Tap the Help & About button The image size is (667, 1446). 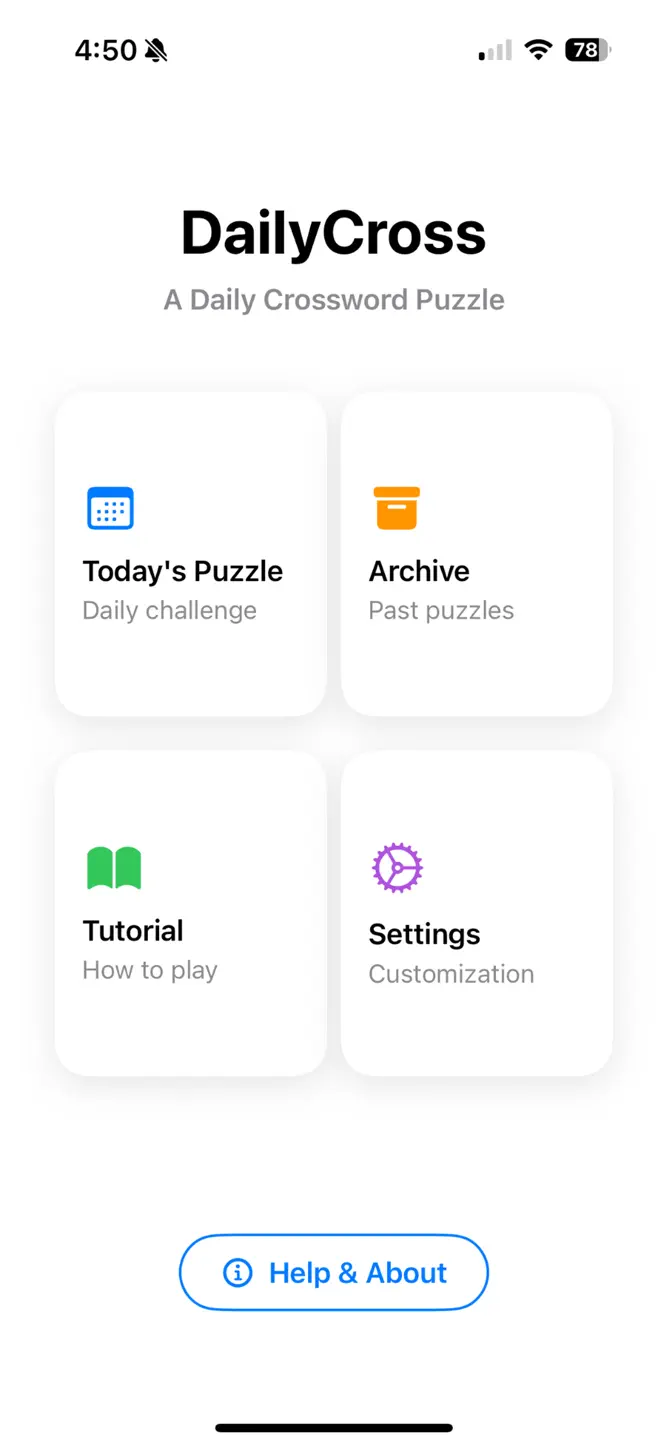coord(334,1272)
